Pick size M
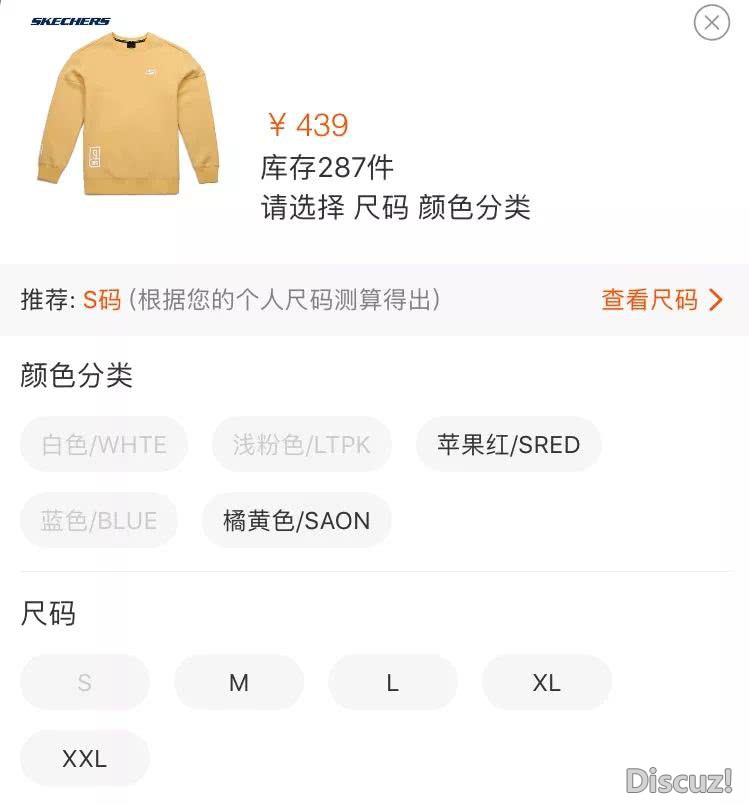Viewport: 749px width, 805px height. (x=239, y=683)
